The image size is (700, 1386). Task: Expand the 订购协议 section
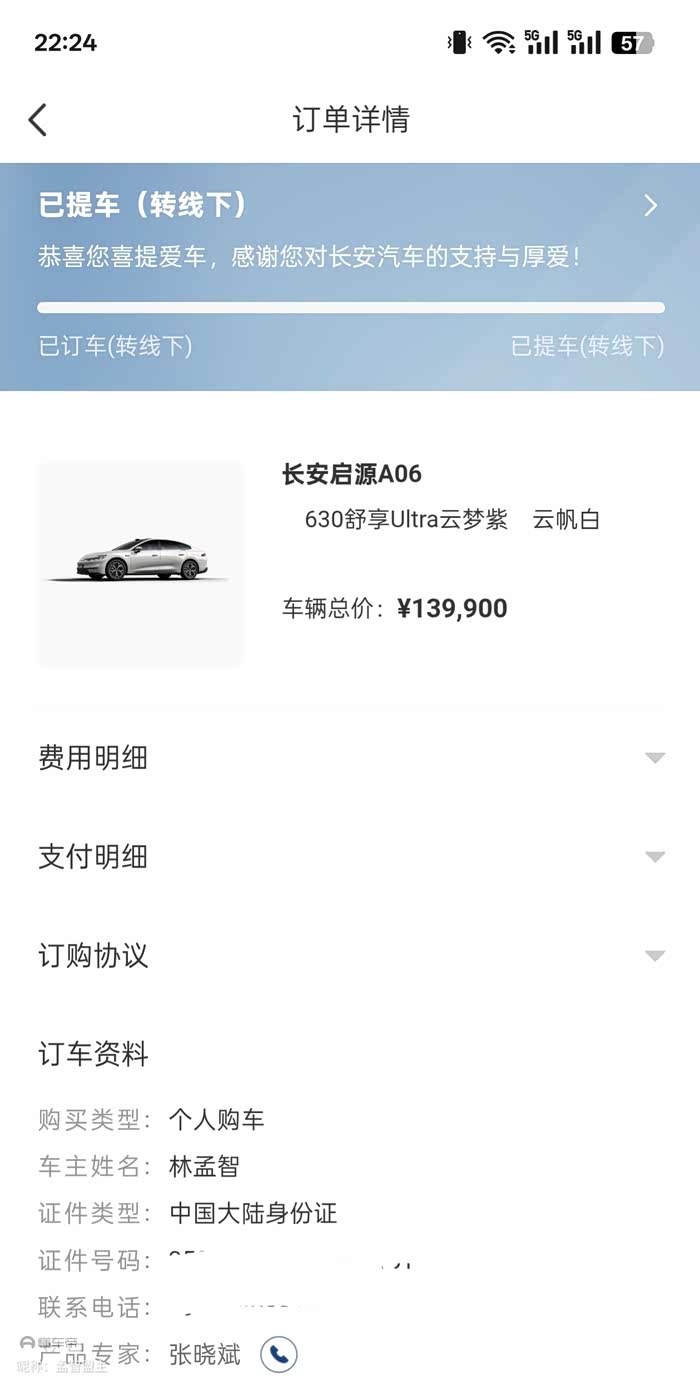click(654, 956)
